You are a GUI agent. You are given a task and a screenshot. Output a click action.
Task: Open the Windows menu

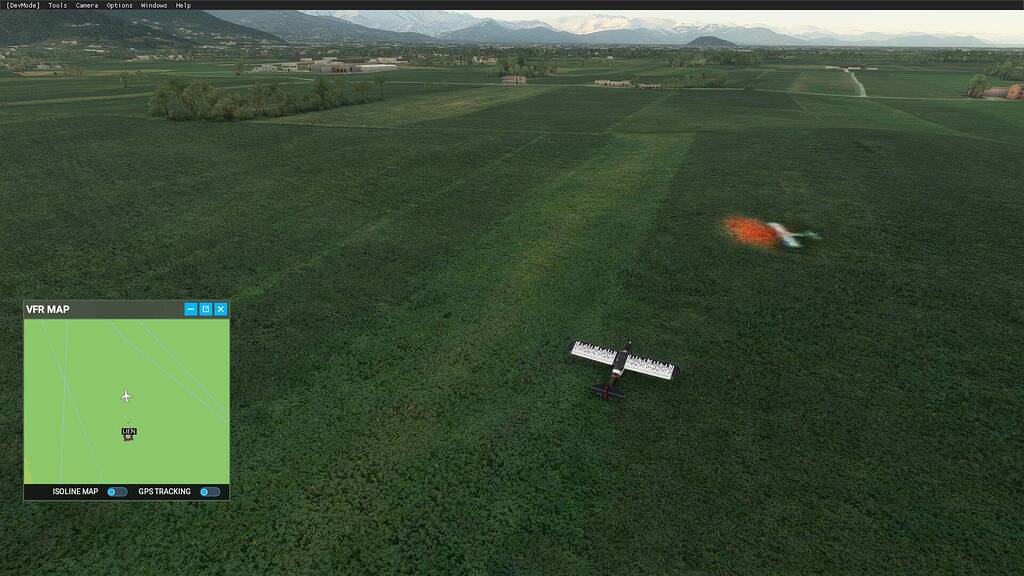154,5
